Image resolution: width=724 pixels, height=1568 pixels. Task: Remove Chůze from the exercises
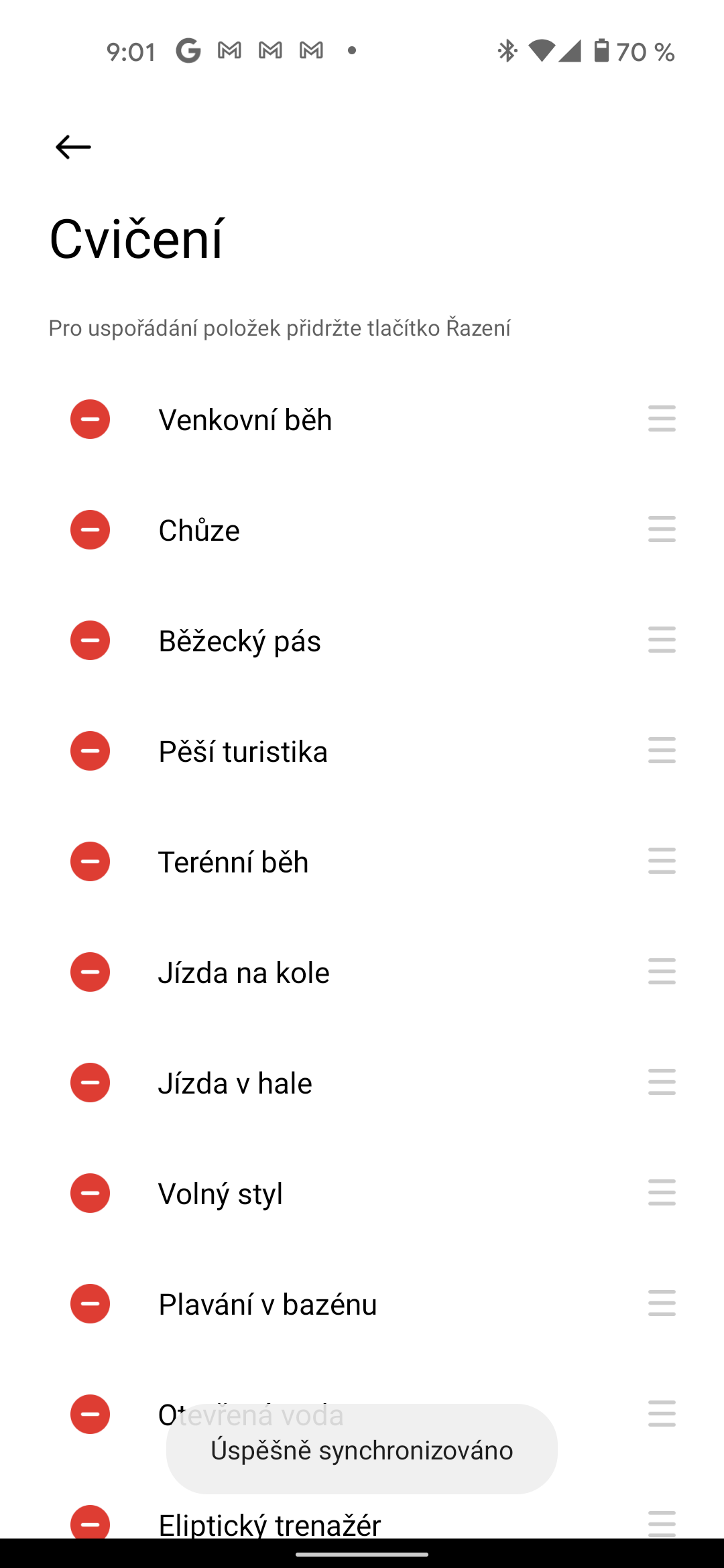(x=90, y=530)
